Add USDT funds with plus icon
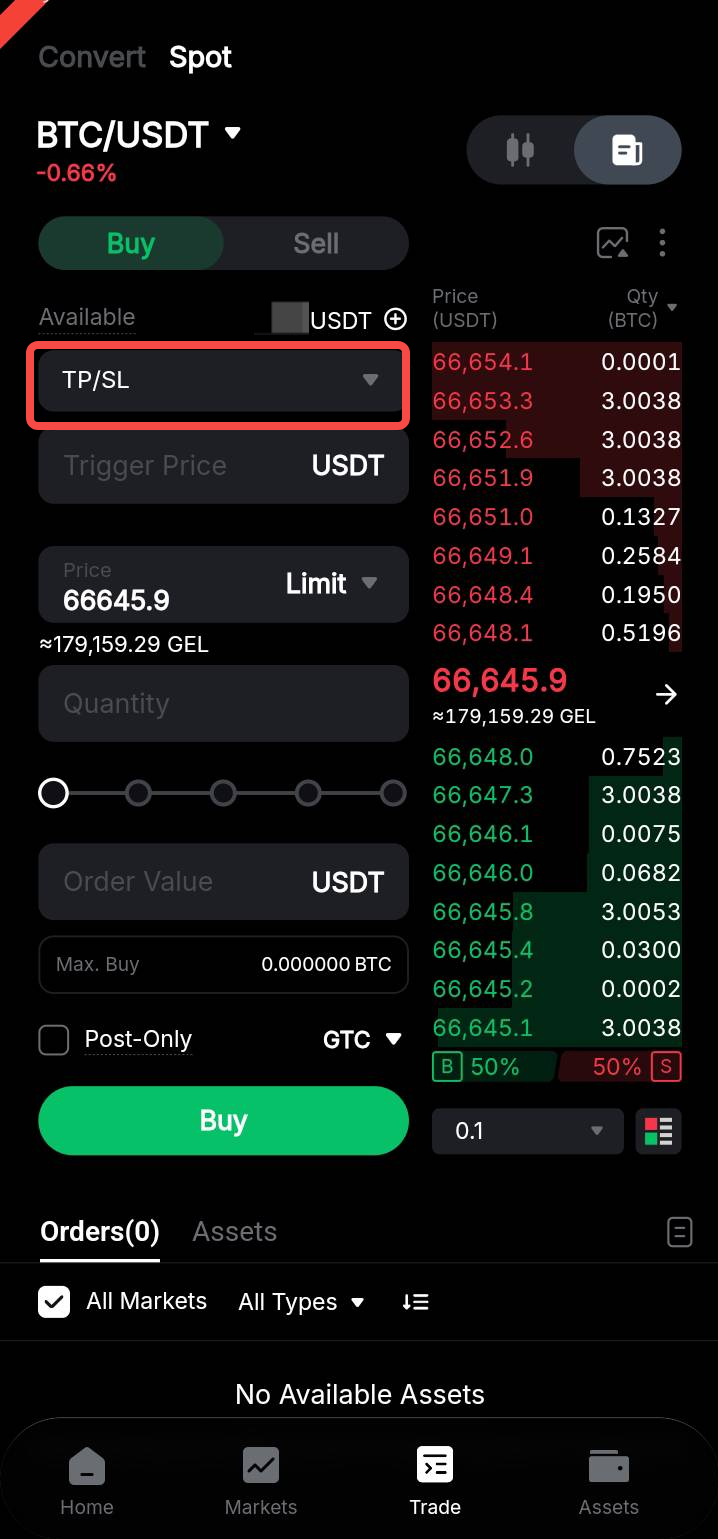 [x=396, y=320]
